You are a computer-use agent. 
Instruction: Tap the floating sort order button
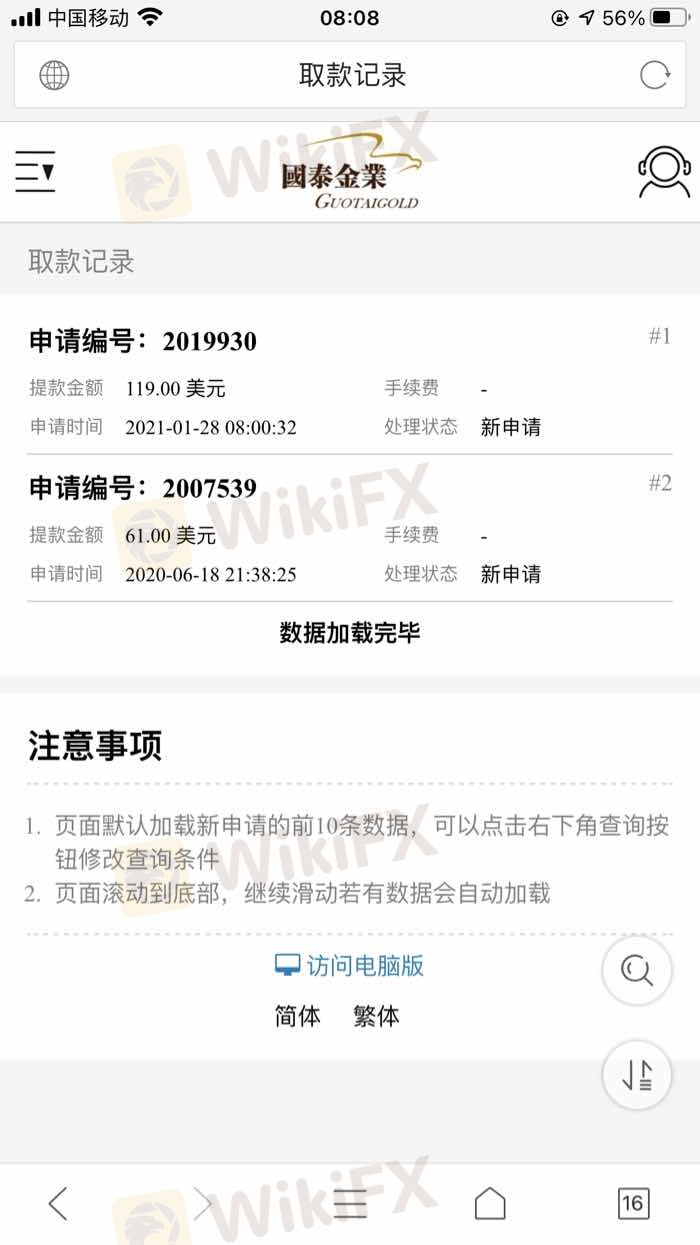click(637, 1076)
